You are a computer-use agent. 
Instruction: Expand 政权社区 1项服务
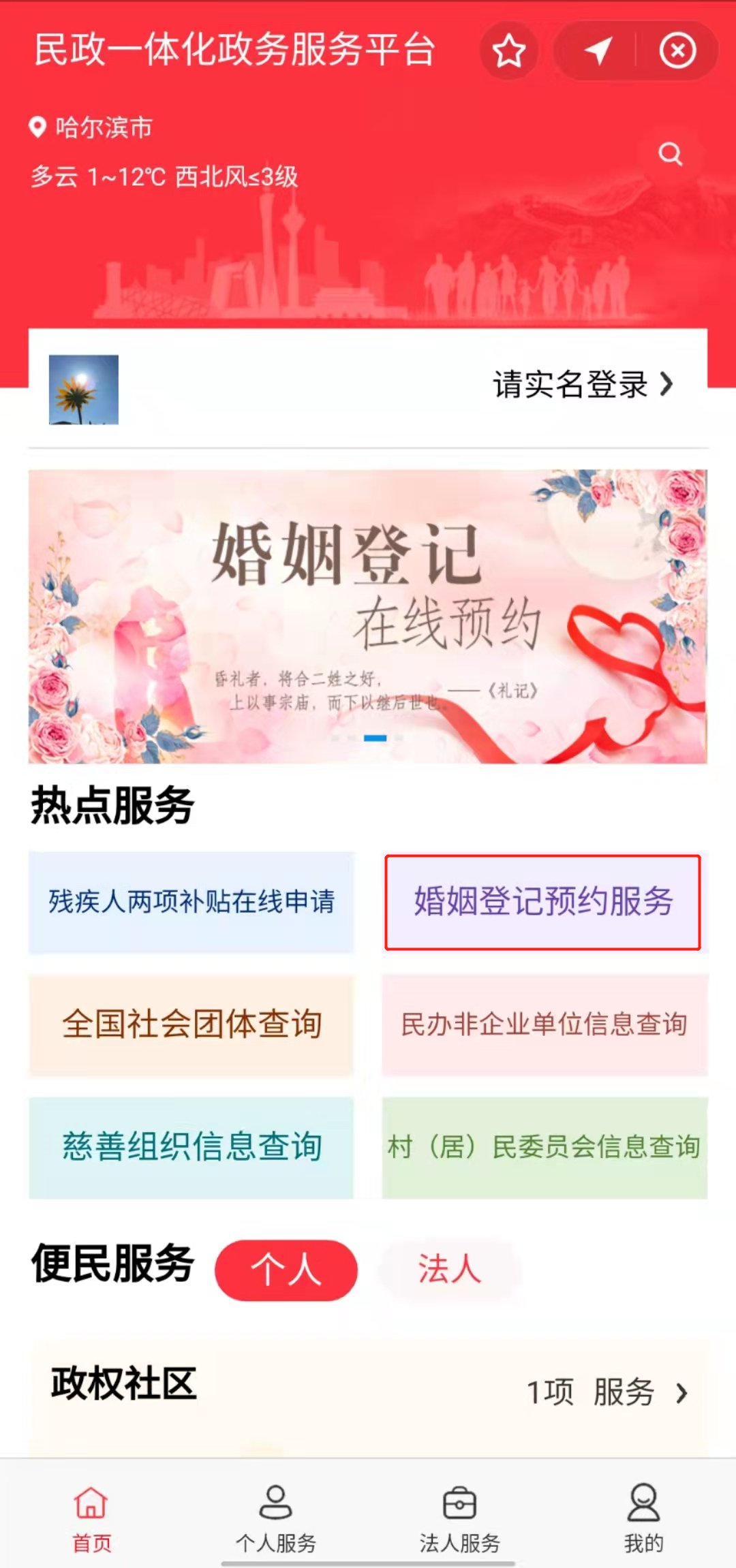pos(607,1392)
